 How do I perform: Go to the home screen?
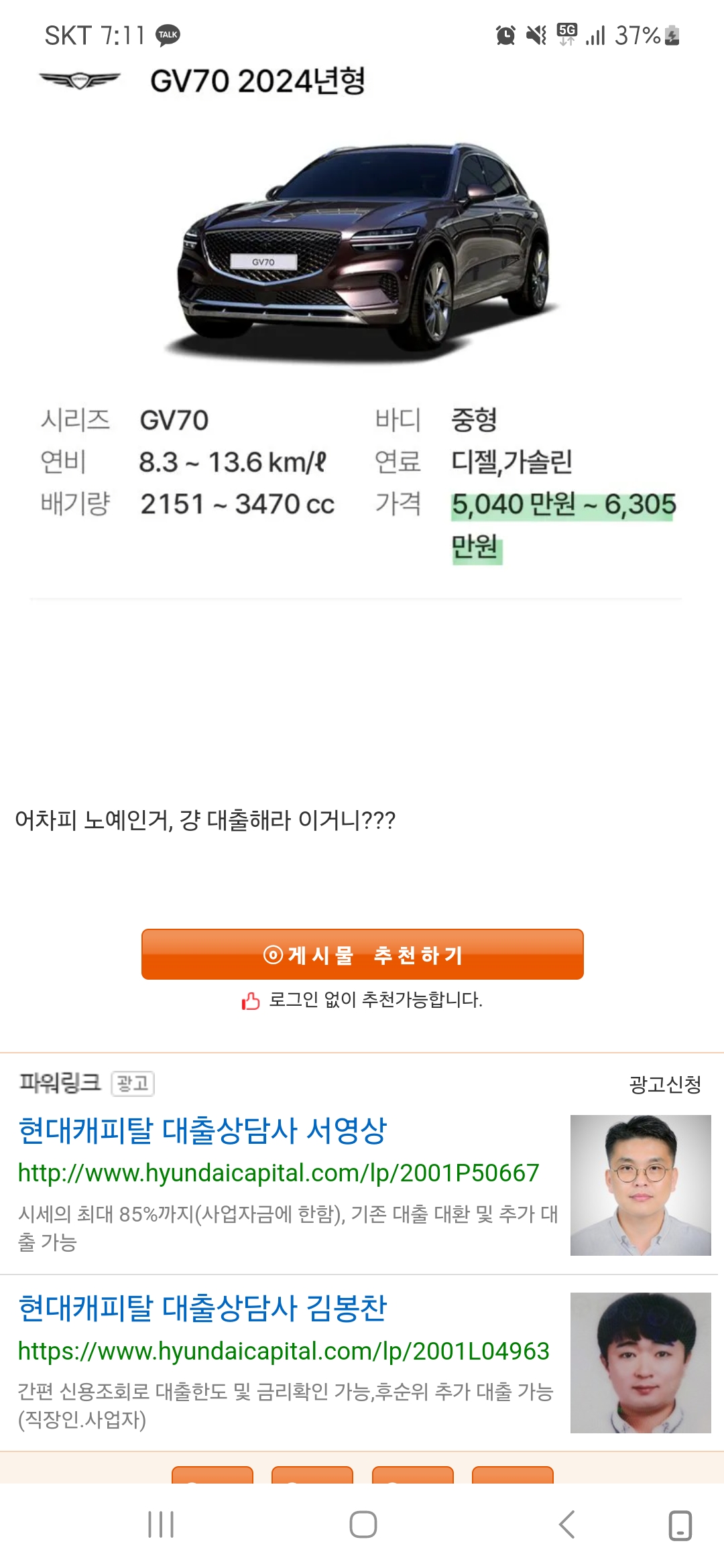[363, 1524]
